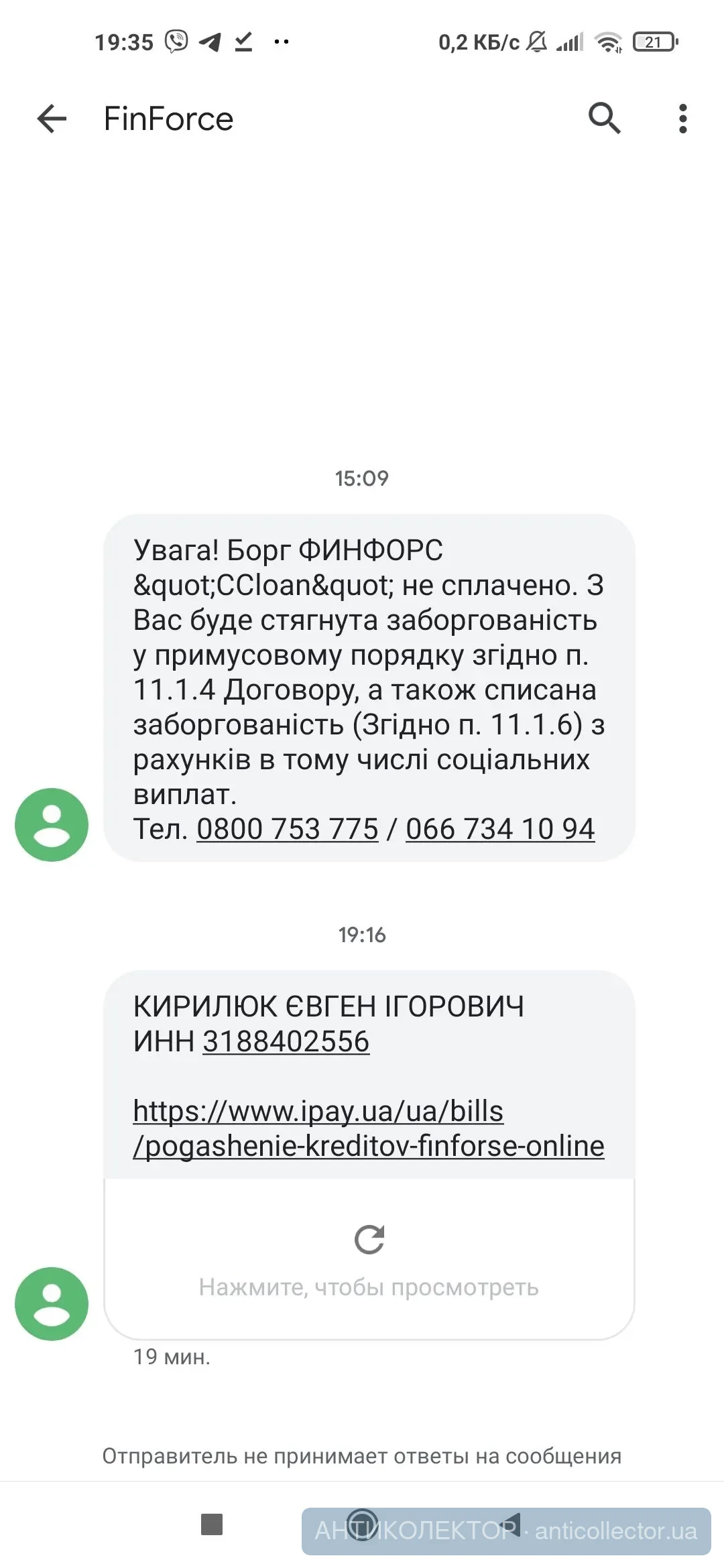The image size is (724, 1568).
Task: Open contact avatar beside the 15:09 message
Action: tap(52, 824)
